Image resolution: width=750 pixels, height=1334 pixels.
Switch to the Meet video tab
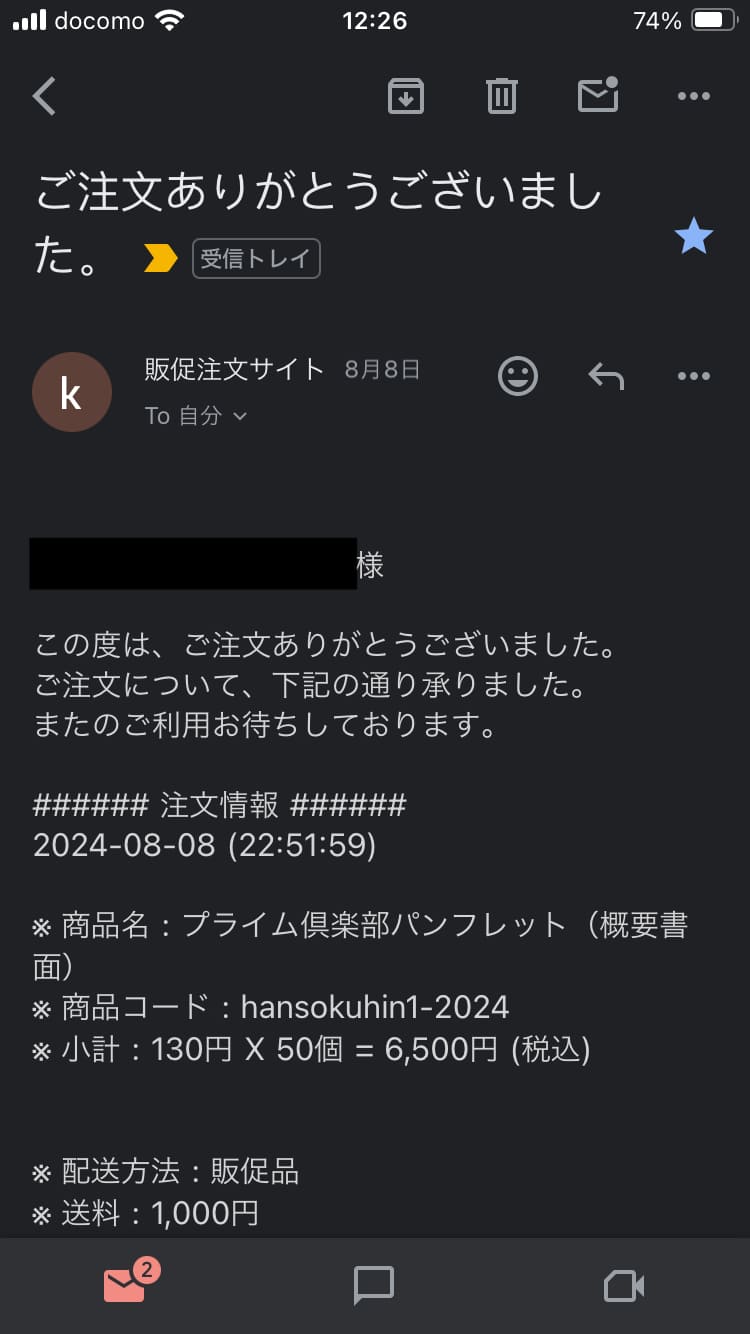623,1285
